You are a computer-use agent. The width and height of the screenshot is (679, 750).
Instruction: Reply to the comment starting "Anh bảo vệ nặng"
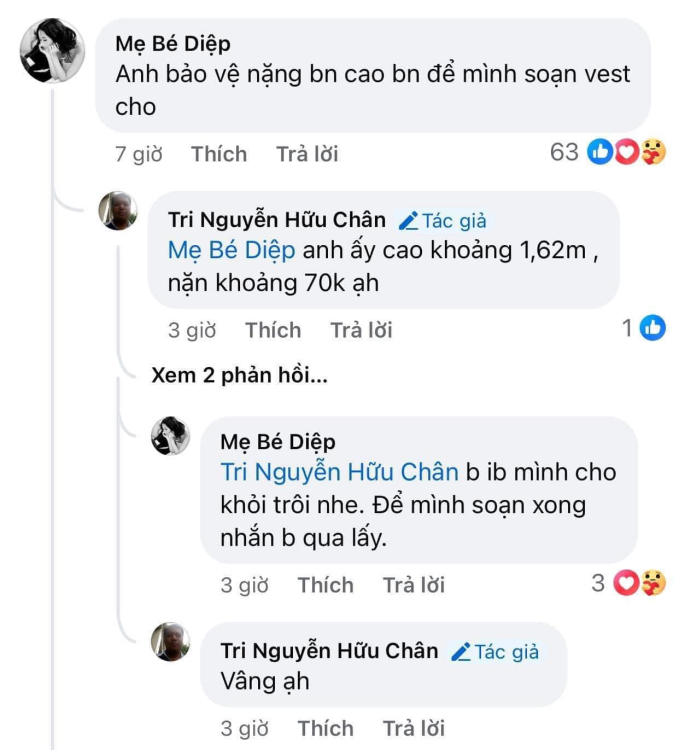[x=307, y=154]
